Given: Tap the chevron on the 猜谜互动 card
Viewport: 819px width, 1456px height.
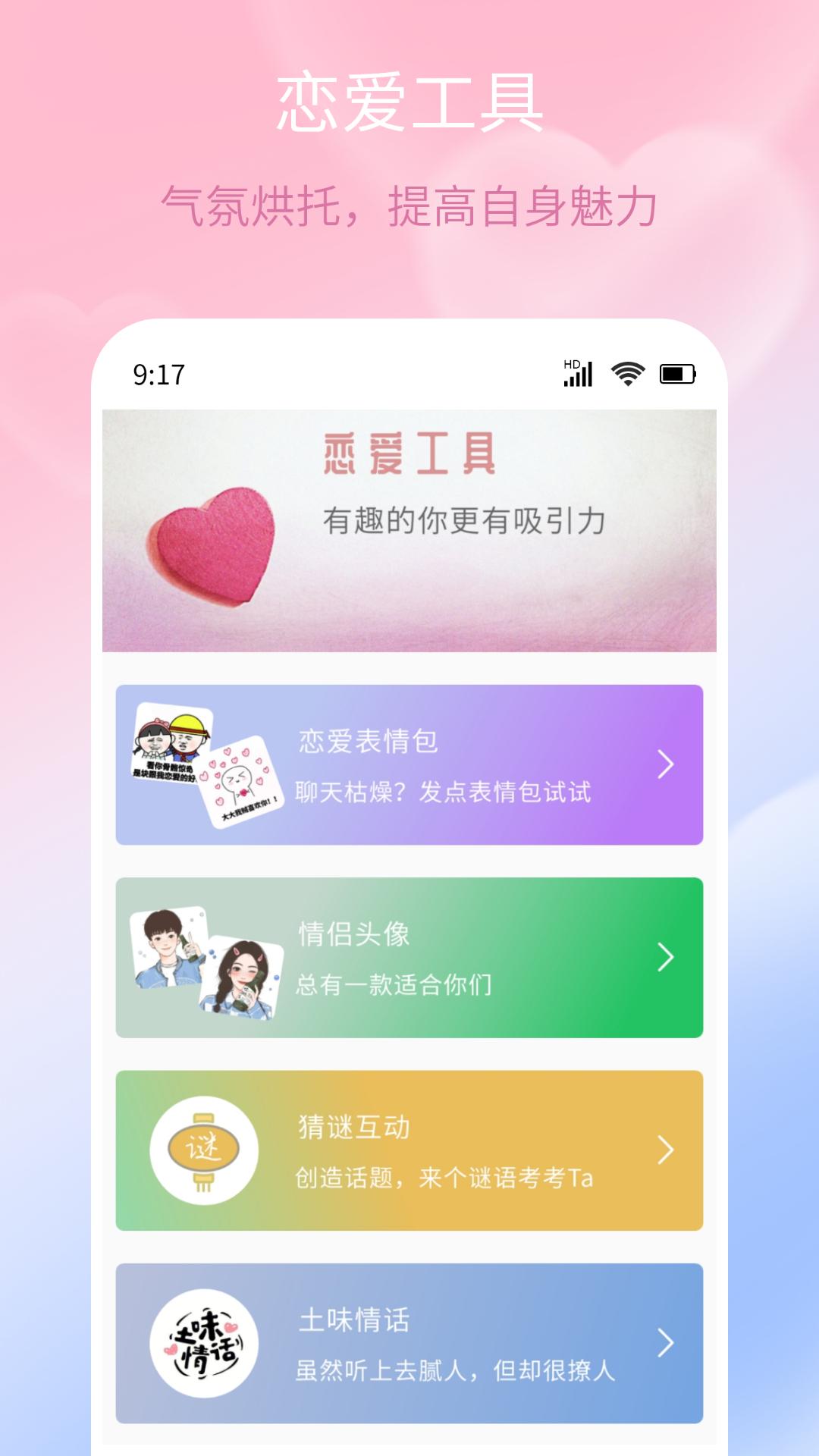Looking at the screenshot, I should click(664, 1150).
